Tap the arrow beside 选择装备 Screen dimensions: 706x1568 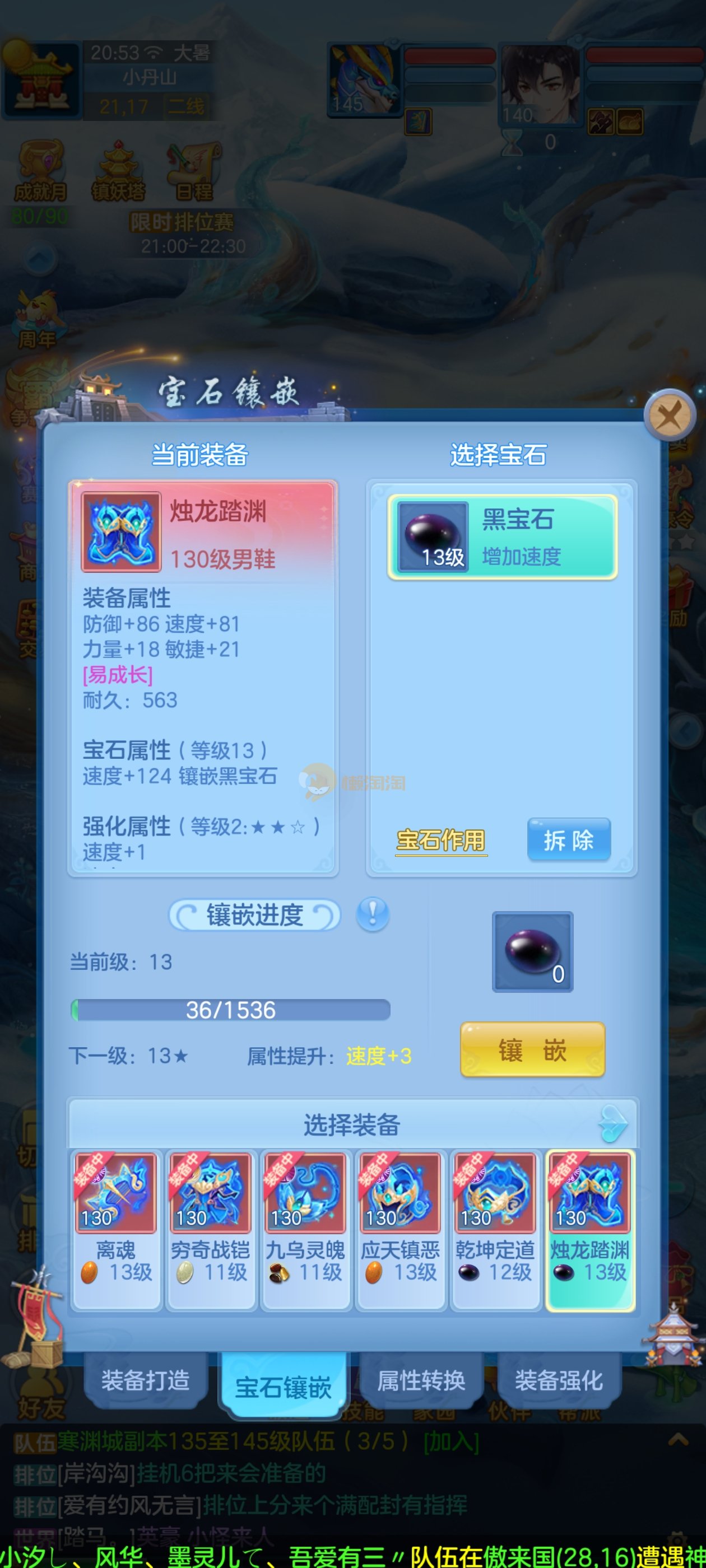tap(613, 1124)
